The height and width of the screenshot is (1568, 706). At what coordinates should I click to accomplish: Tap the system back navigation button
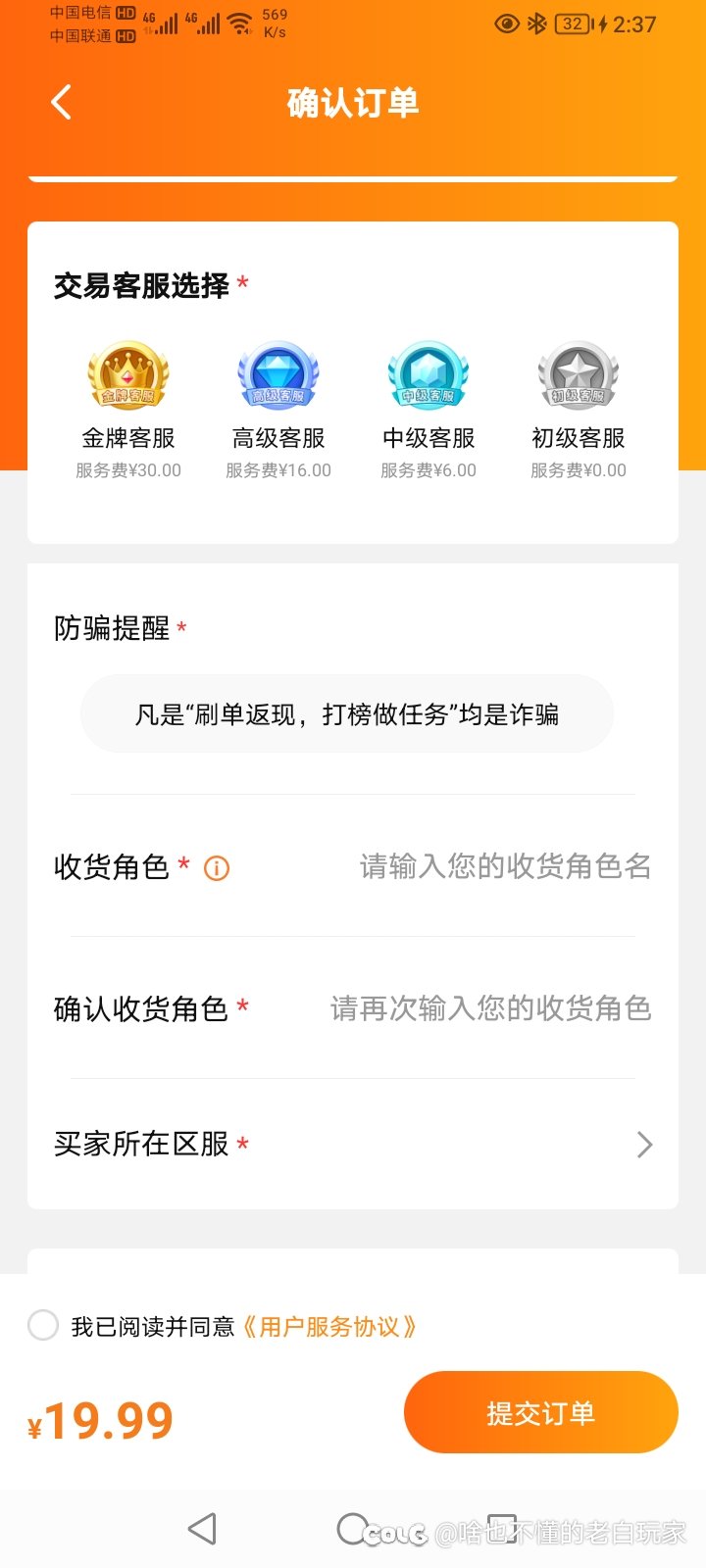(x=202, y=1529)
